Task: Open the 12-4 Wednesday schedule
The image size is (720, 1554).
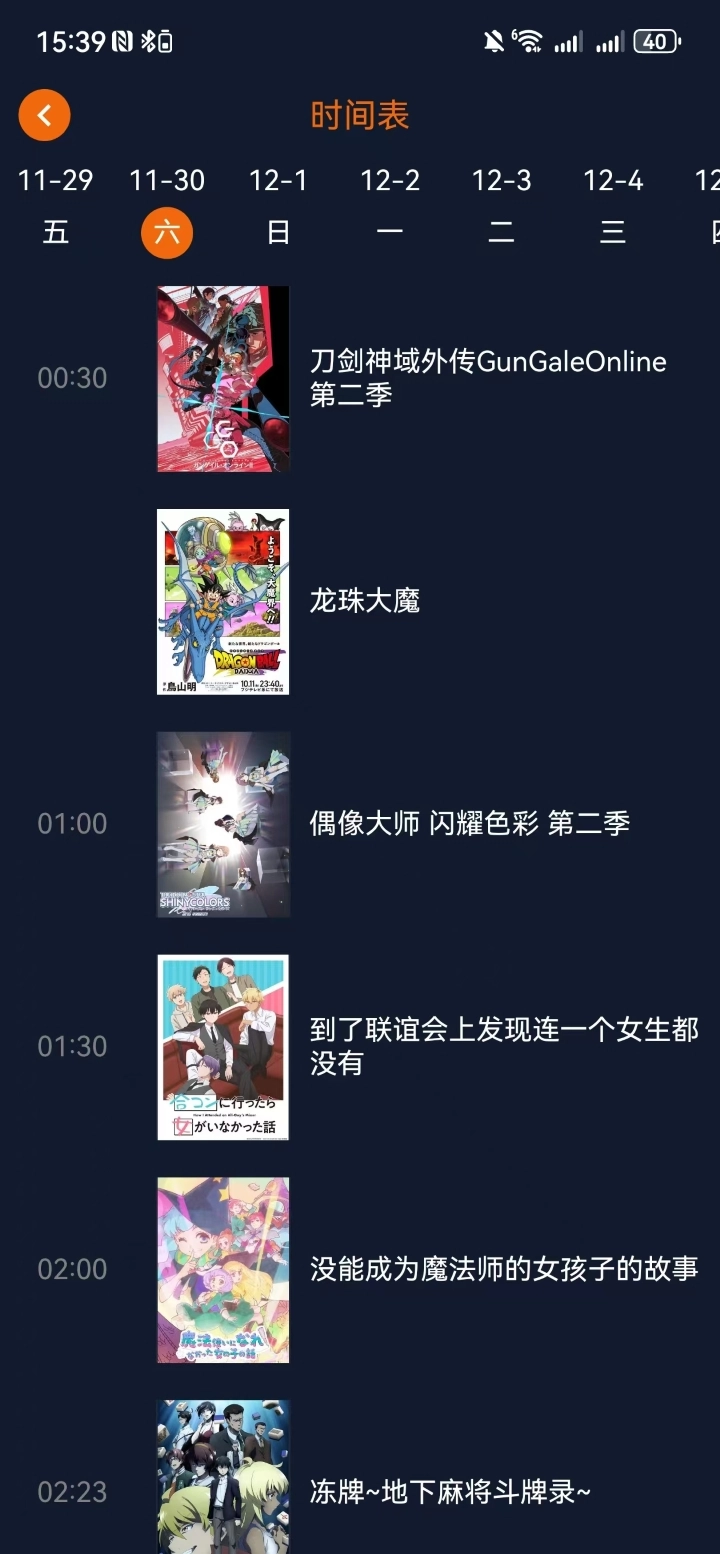Action: [x=613, y=205]
